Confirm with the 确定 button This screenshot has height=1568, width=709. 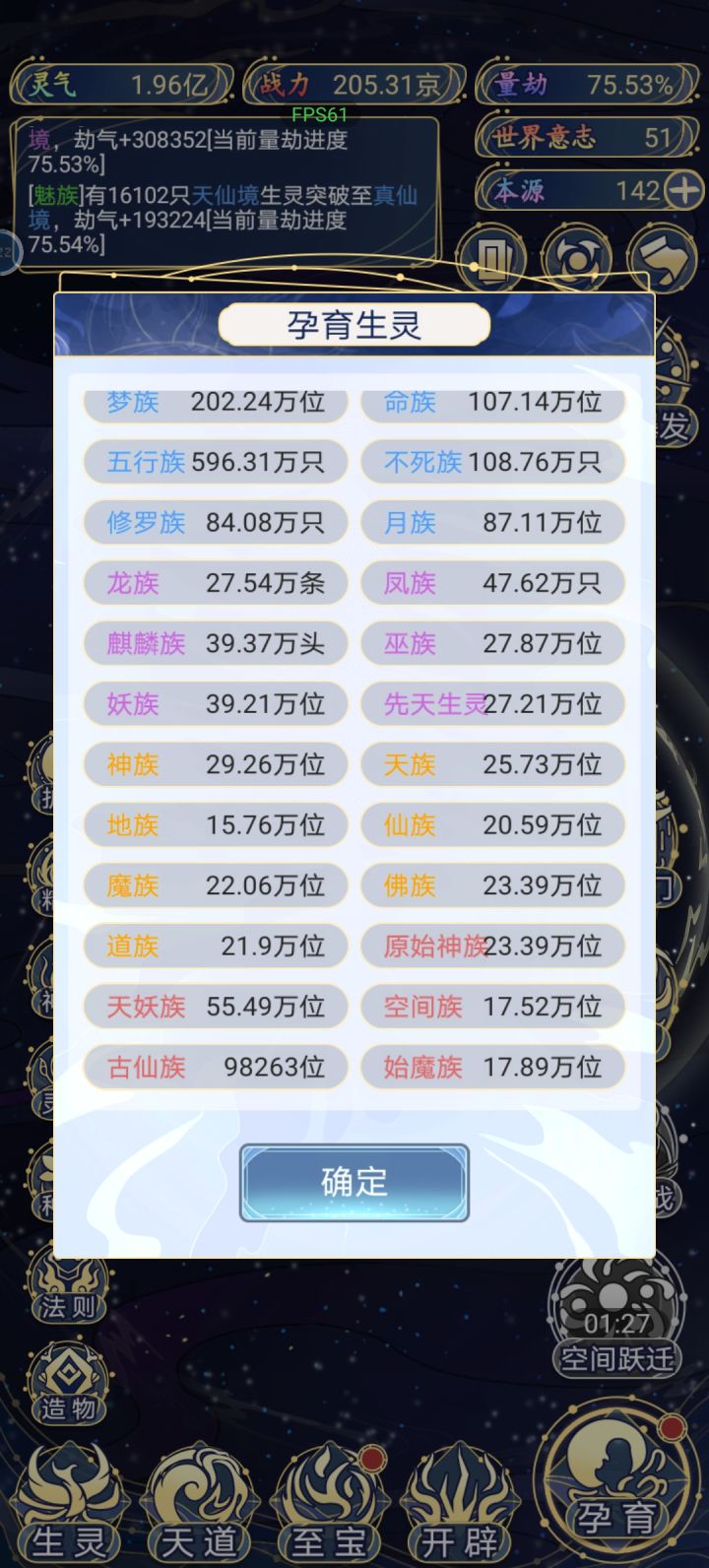click(354, 1182)
